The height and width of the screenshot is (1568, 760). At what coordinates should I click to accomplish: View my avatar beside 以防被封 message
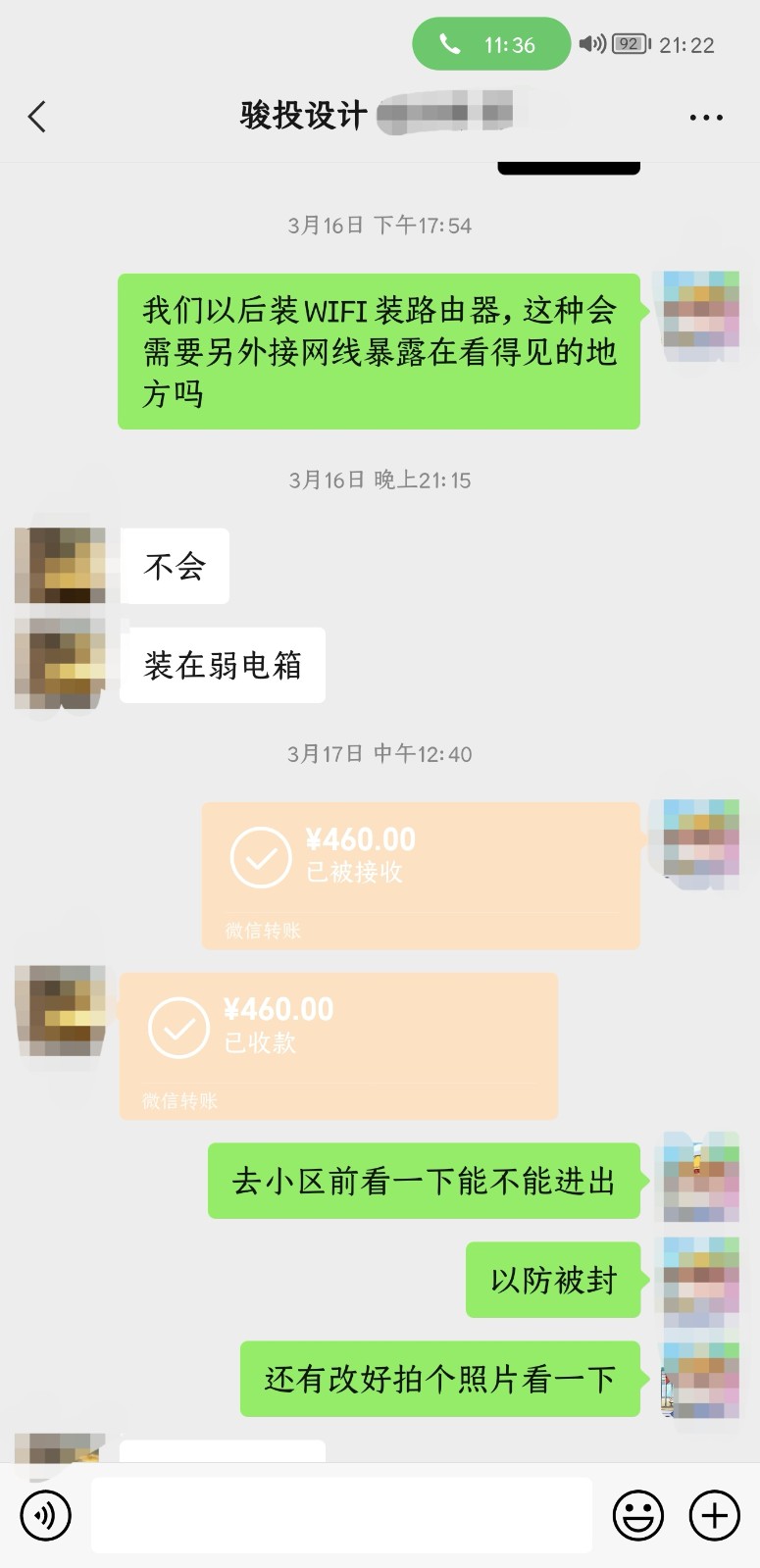[700, 1280]
